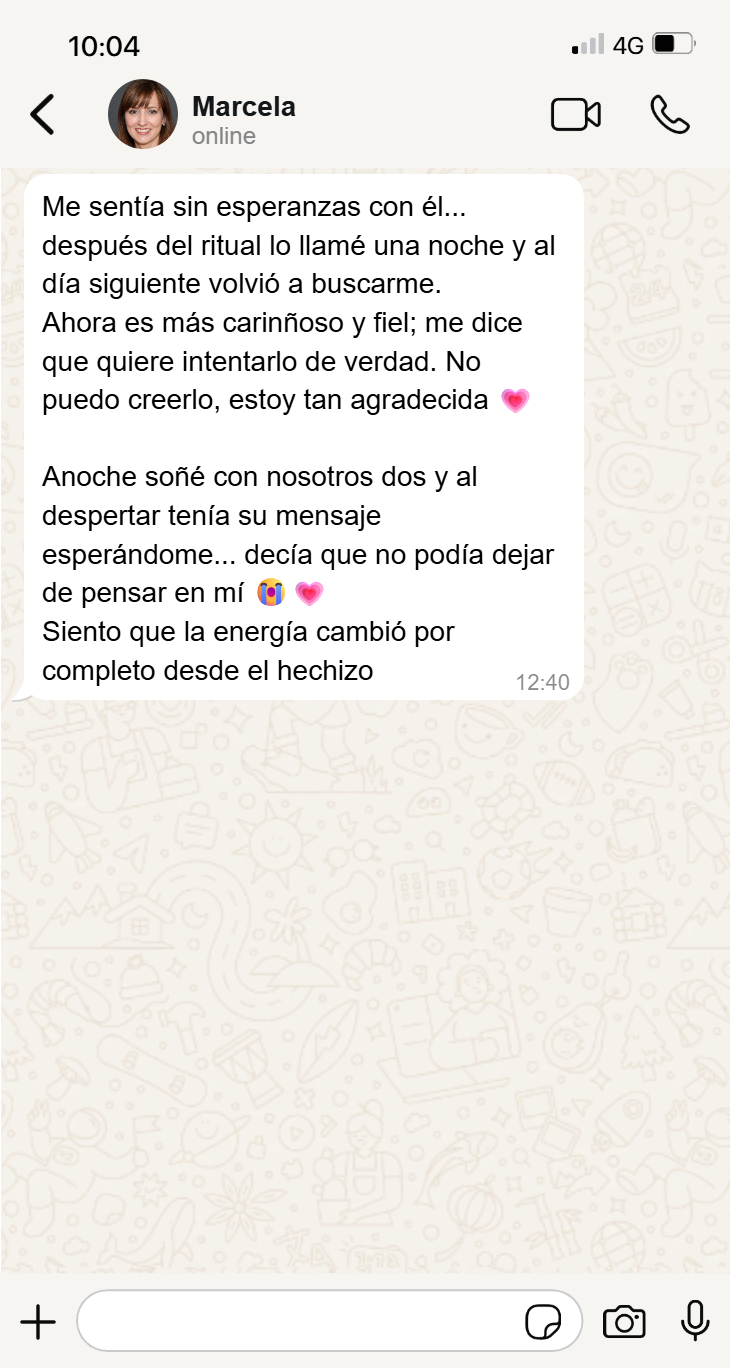
Task: Open the sticker picker
Action: 543,1323
